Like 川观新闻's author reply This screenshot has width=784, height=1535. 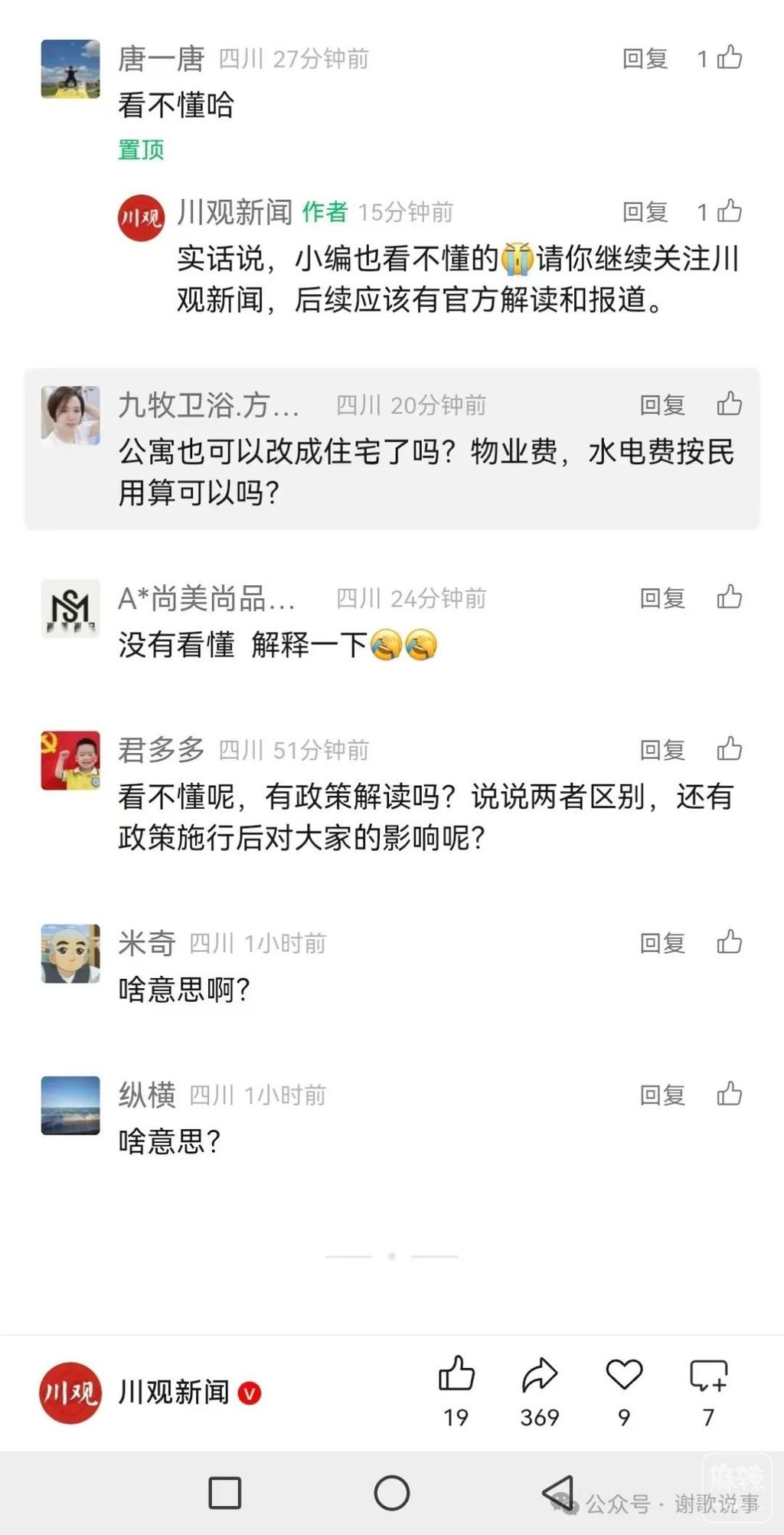coord(729,211)
